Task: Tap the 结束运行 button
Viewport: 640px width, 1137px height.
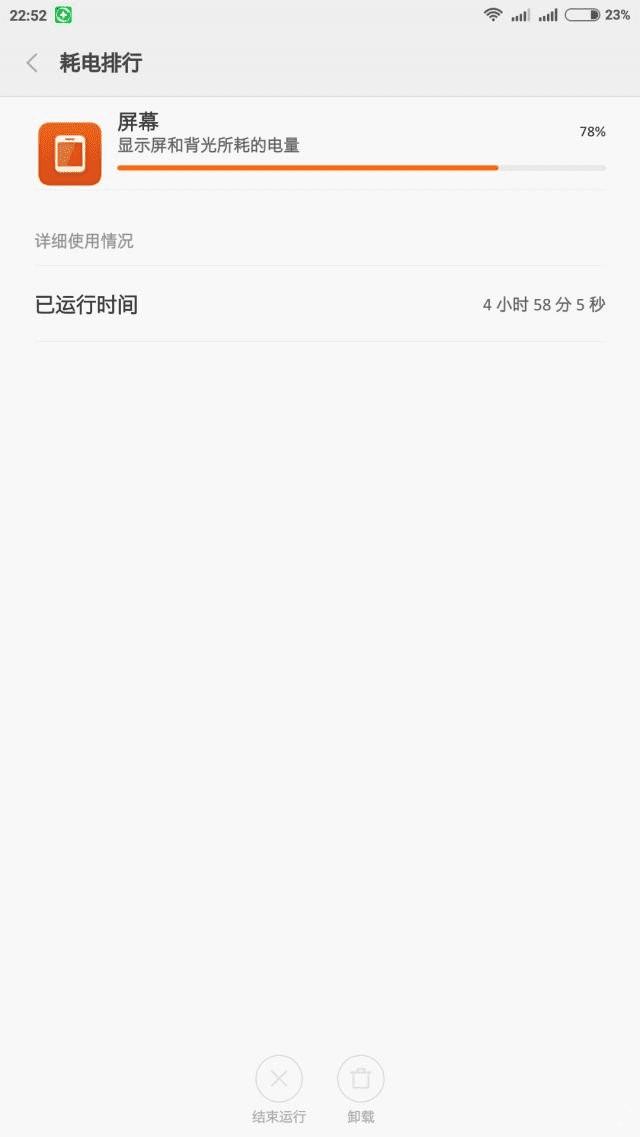Action: pos(279,1079)
